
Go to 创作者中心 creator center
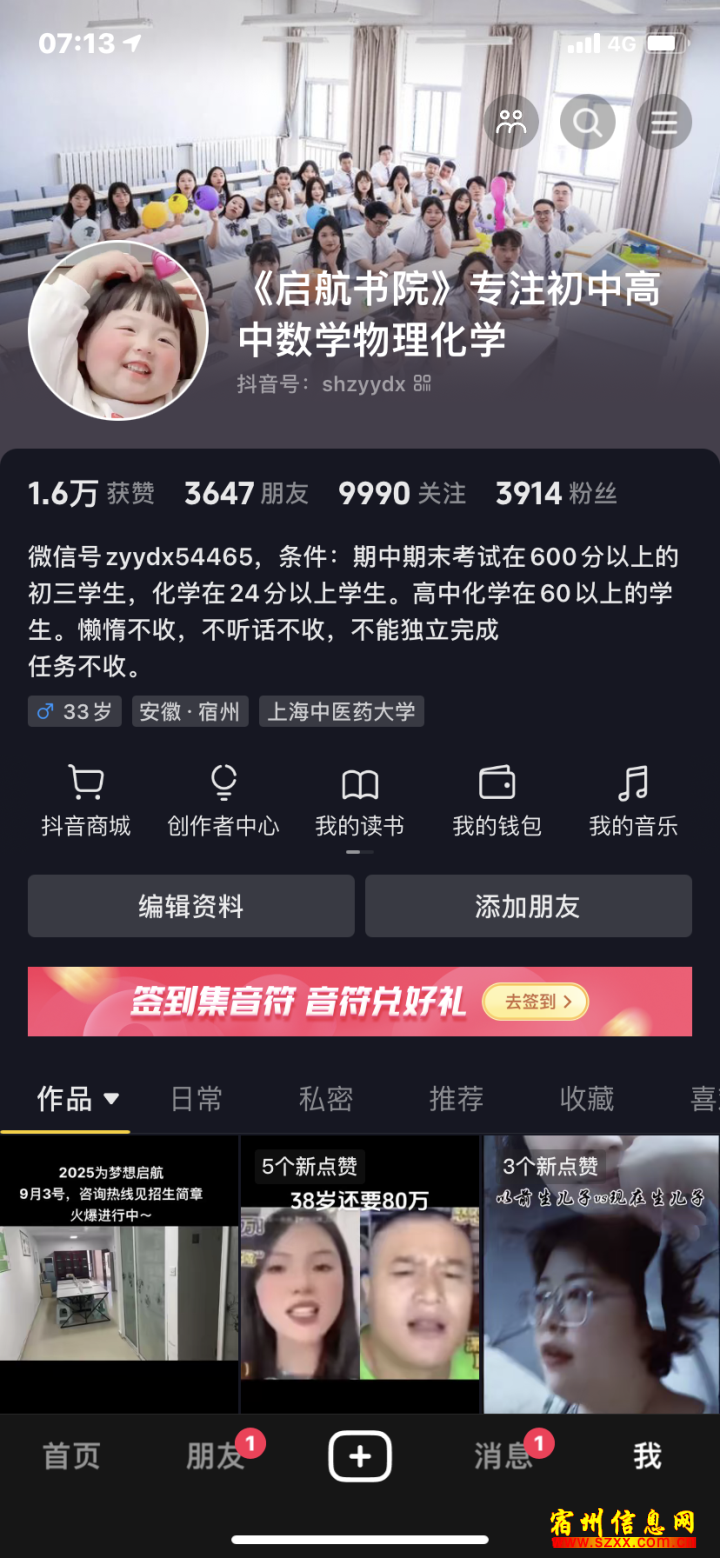click(223, 801)
